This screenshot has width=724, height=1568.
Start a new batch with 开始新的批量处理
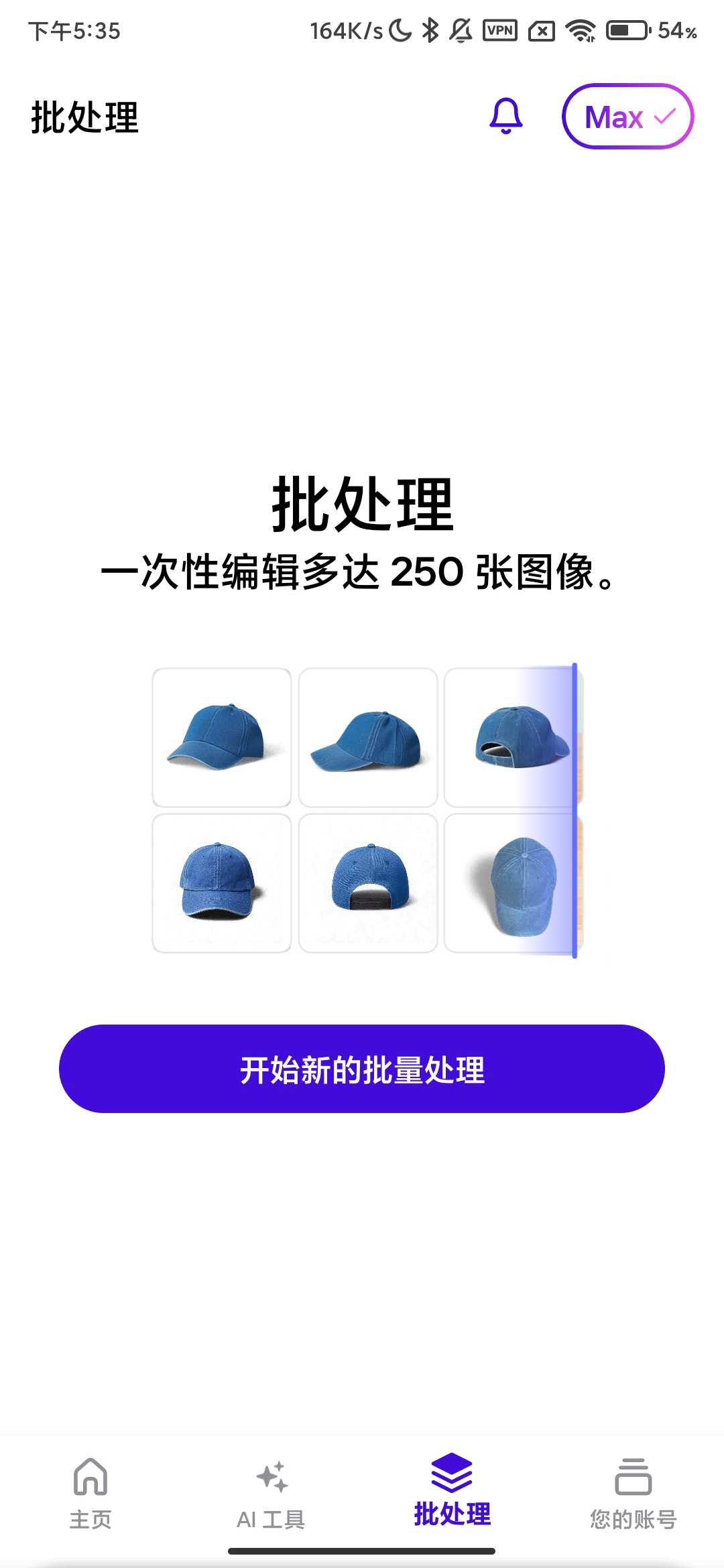coord(362,1069)
